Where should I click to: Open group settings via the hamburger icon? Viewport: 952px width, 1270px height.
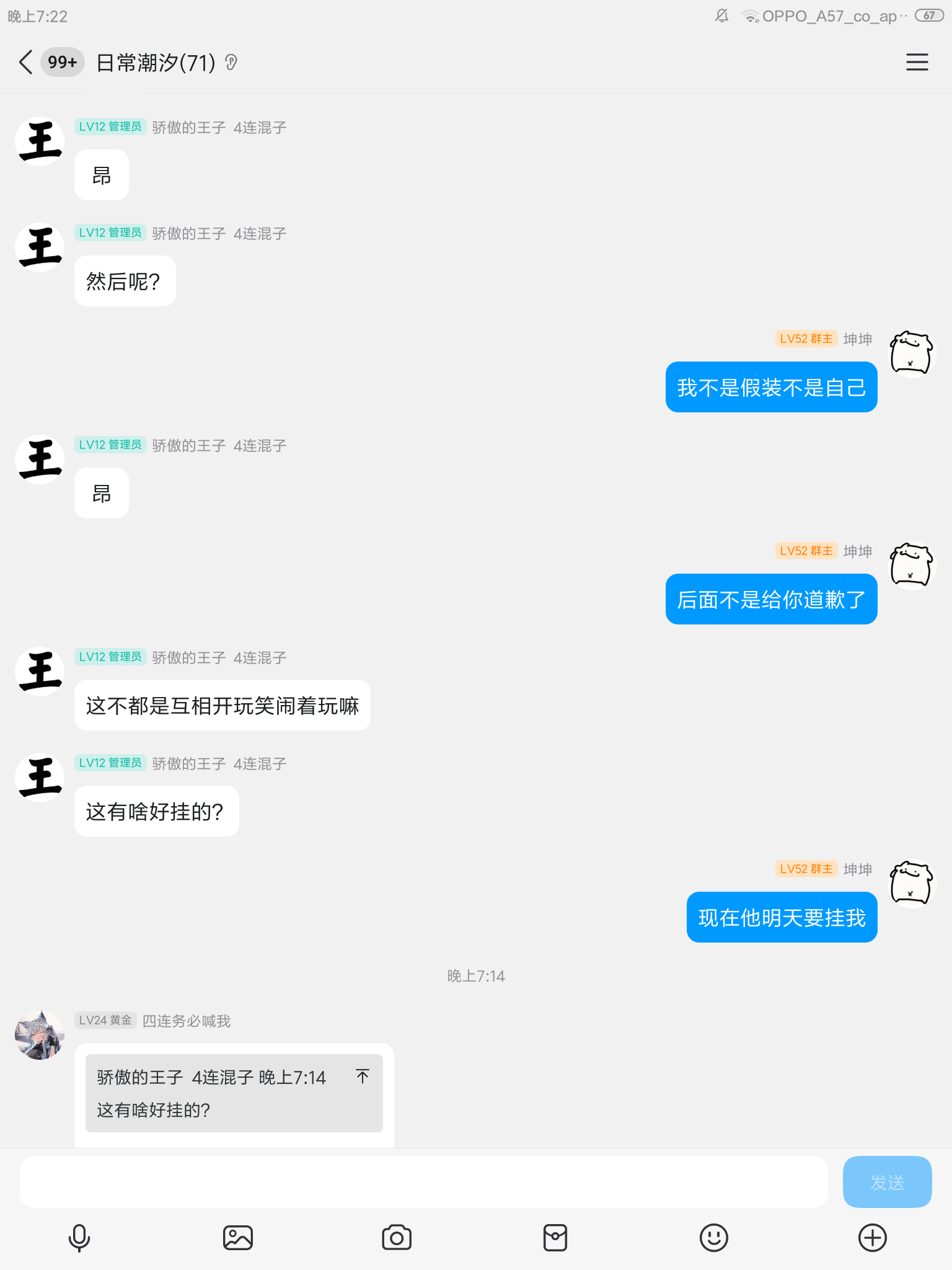[x=917, y=63]
